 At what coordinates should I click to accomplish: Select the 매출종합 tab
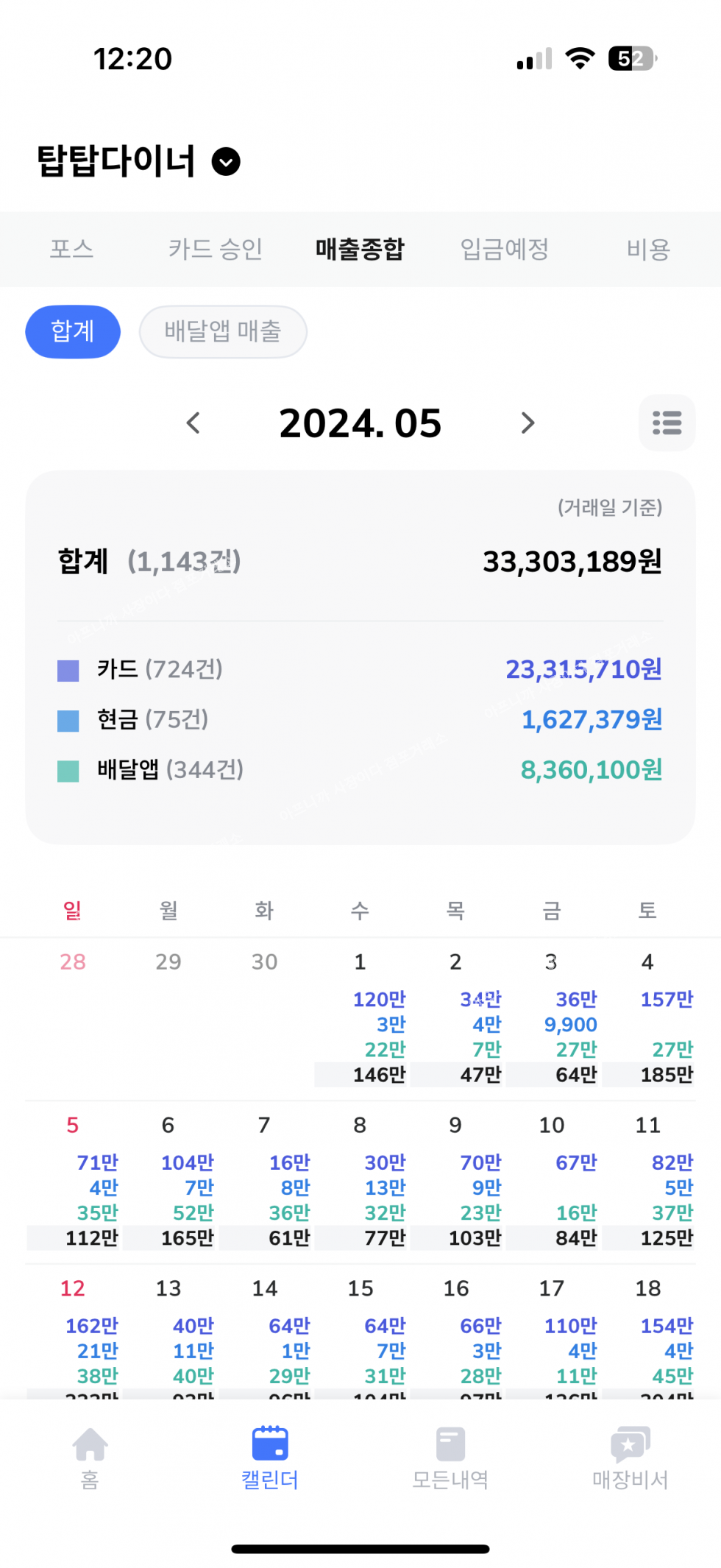tap(360, 250)
